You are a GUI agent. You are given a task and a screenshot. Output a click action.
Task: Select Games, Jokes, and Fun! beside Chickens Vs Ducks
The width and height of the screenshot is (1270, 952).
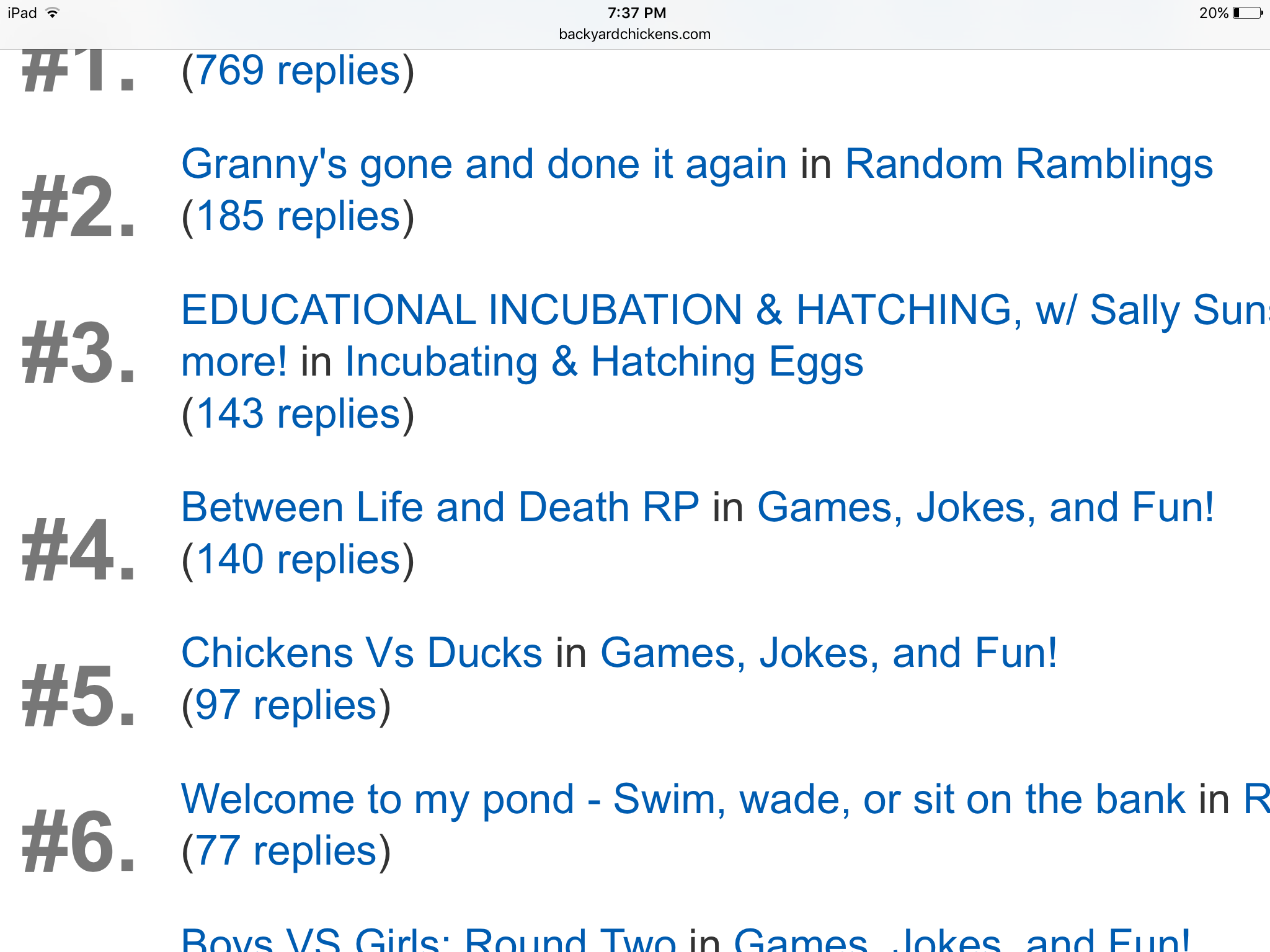(x=828, y=653)
